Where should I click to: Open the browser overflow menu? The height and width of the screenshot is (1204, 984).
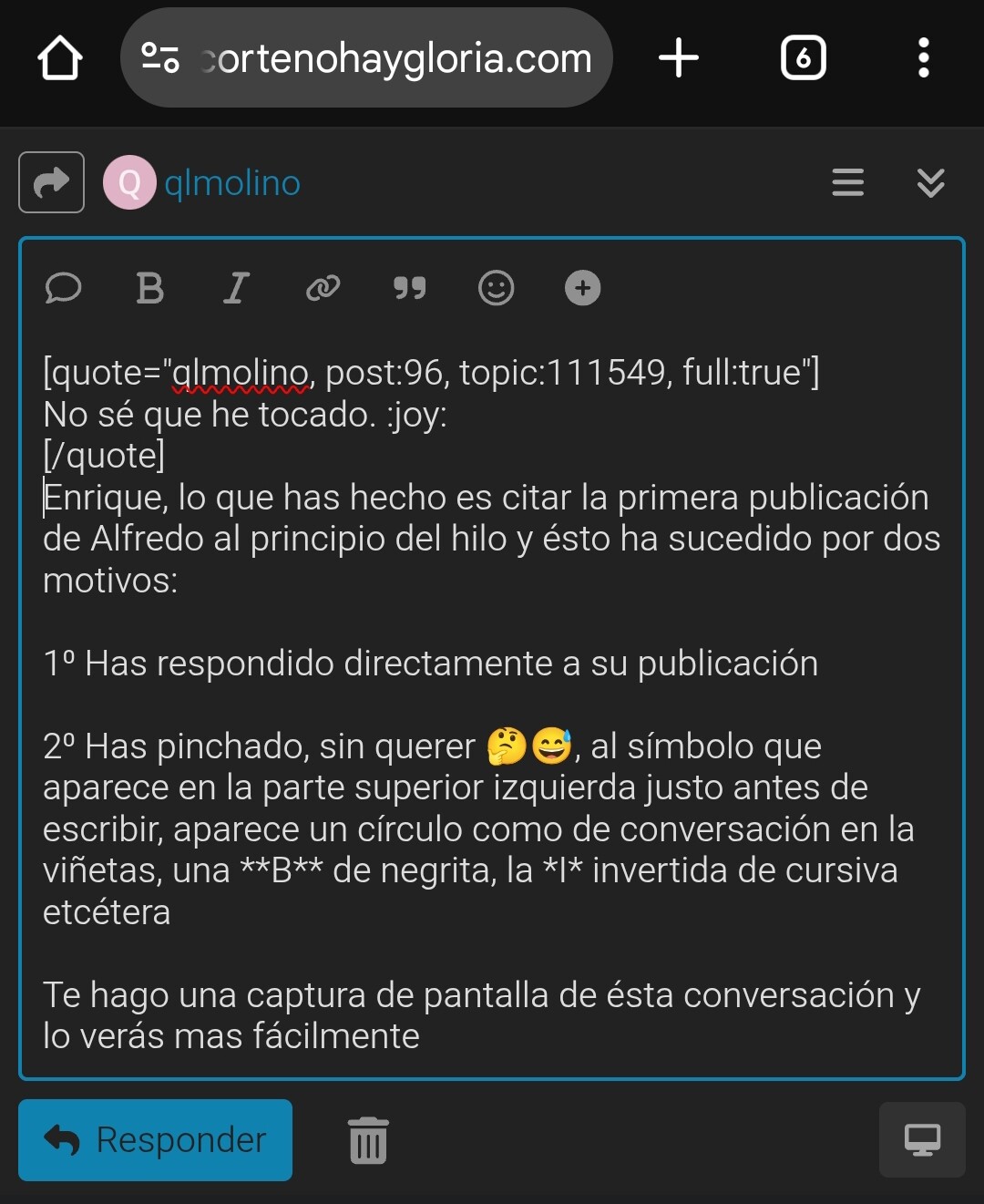coord(923,58)
